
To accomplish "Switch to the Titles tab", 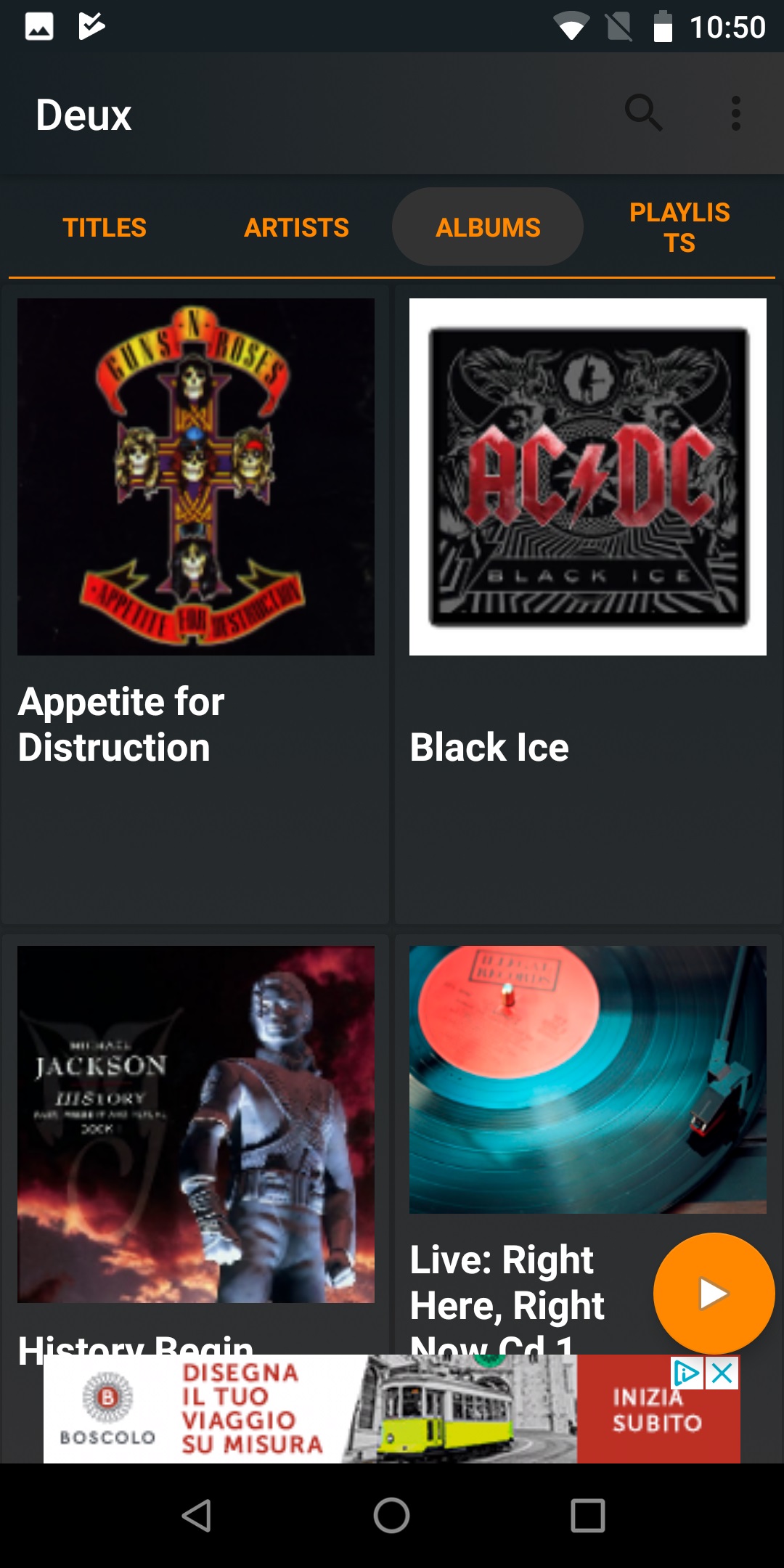I will (105, 227).
